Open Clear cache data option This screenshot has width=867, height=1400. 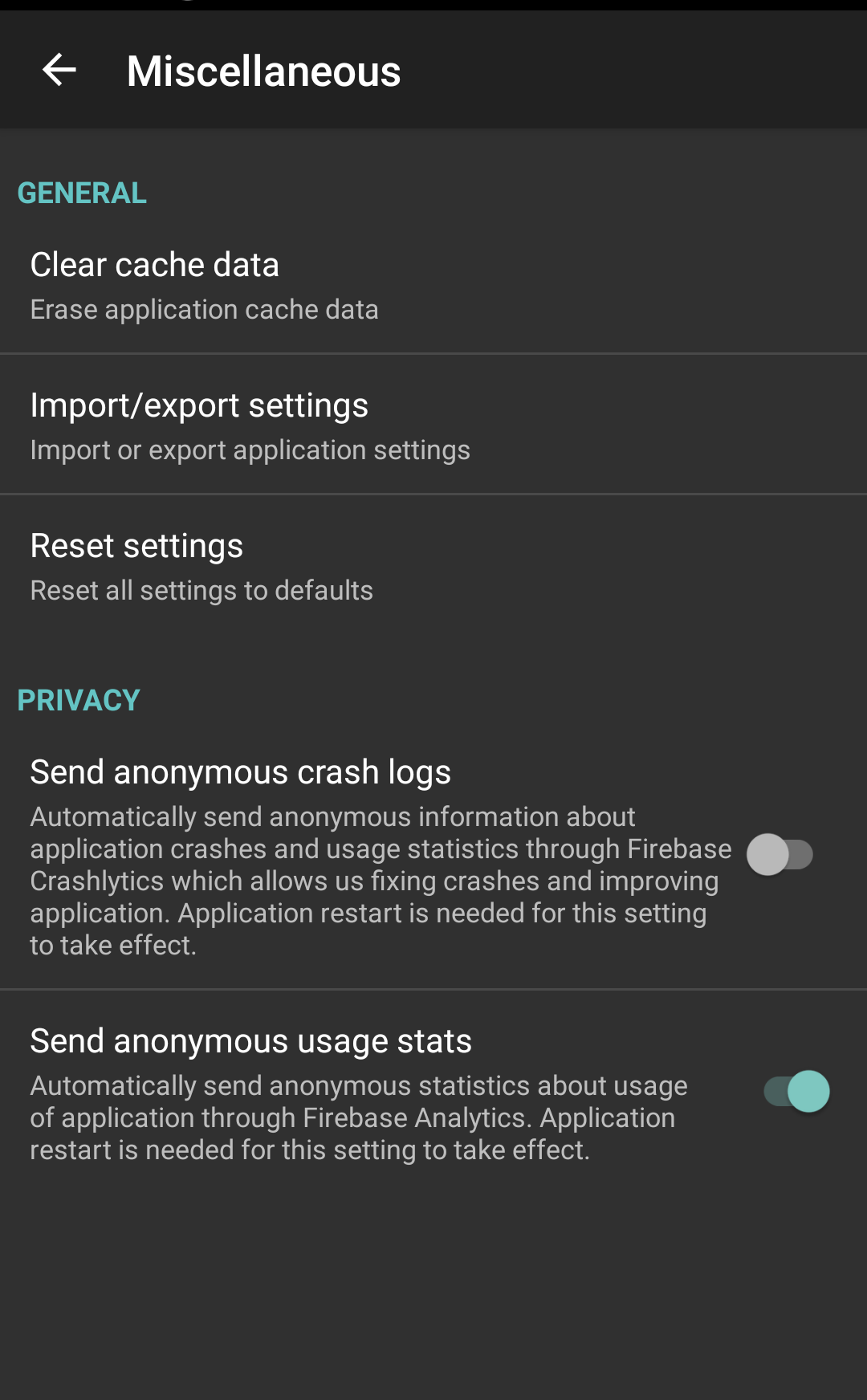433,285
